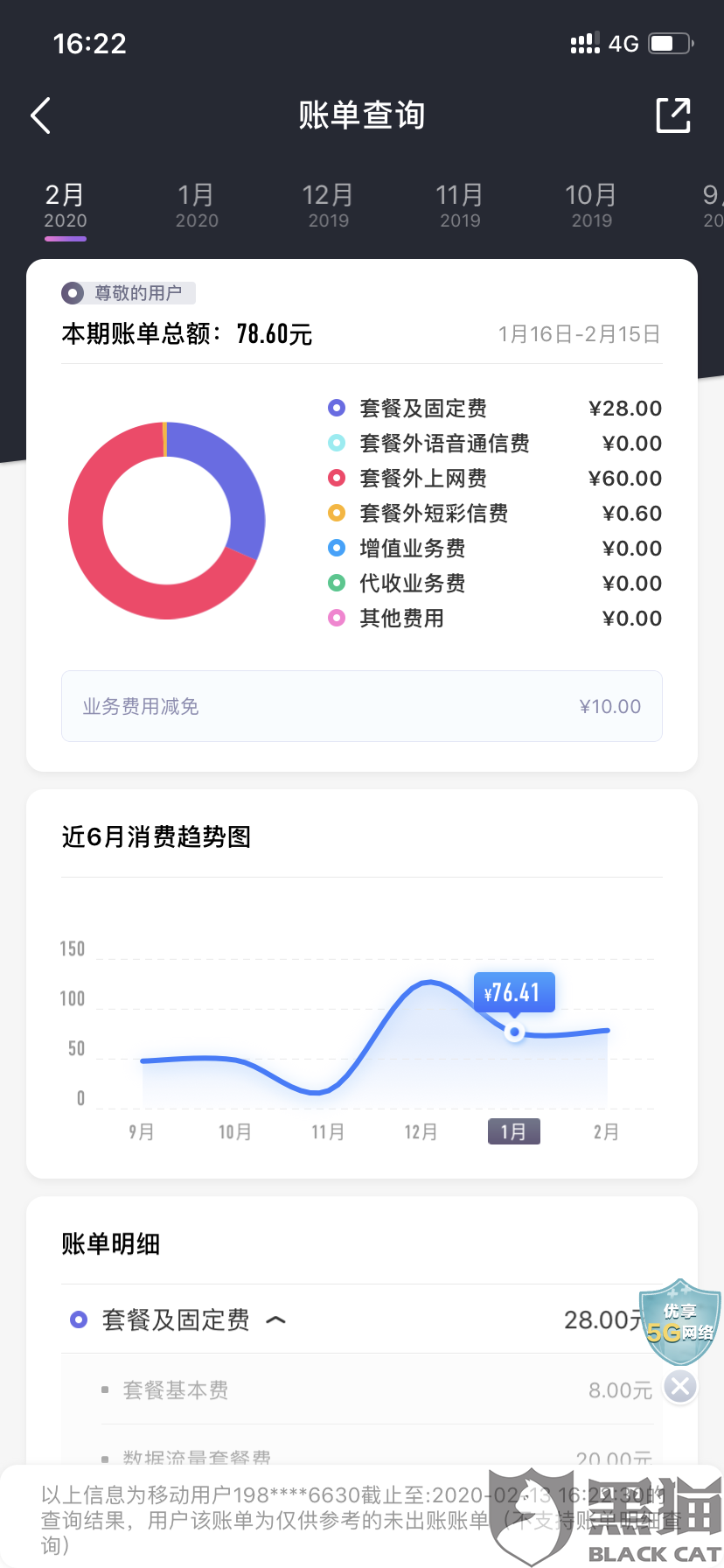Dismiss the 5G floating badge
This screenshot has height=1568, width=724.
680,1386
